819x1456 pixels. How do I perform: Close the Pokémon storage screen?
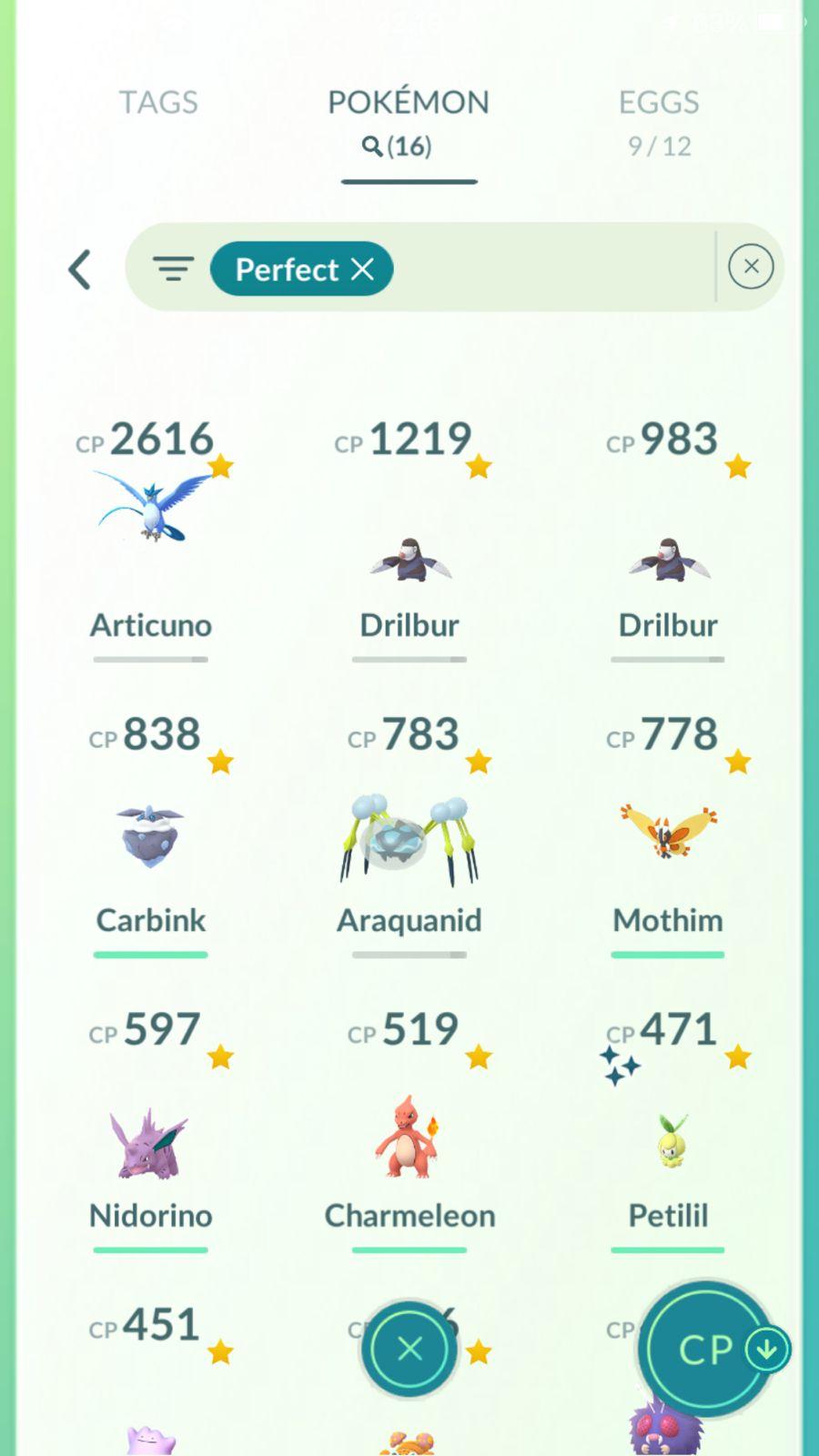click(x=409, y=1349)
